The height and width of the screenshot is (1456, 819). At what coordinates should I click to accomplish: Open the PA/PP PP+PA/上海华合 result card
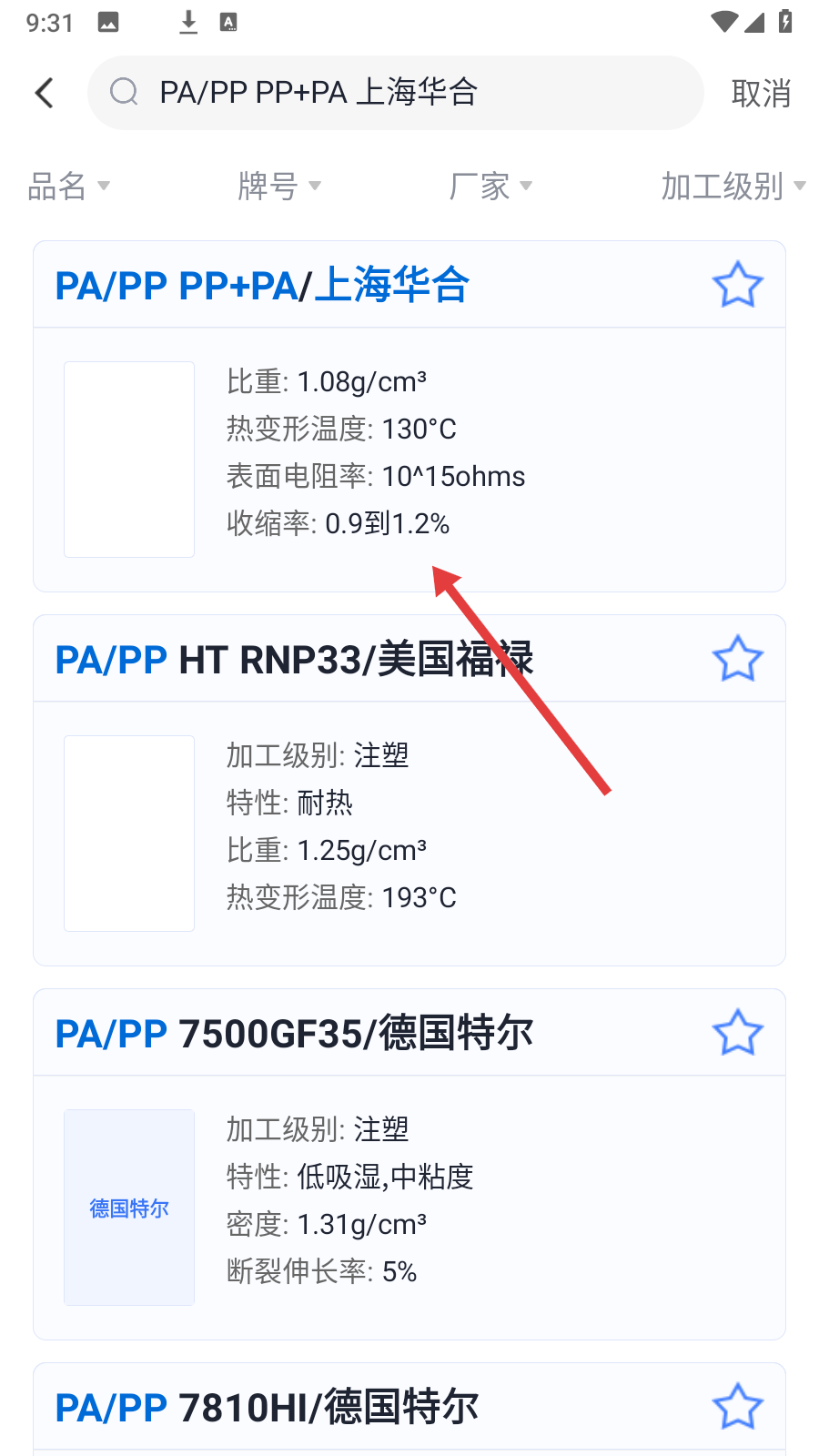(409, 417)
